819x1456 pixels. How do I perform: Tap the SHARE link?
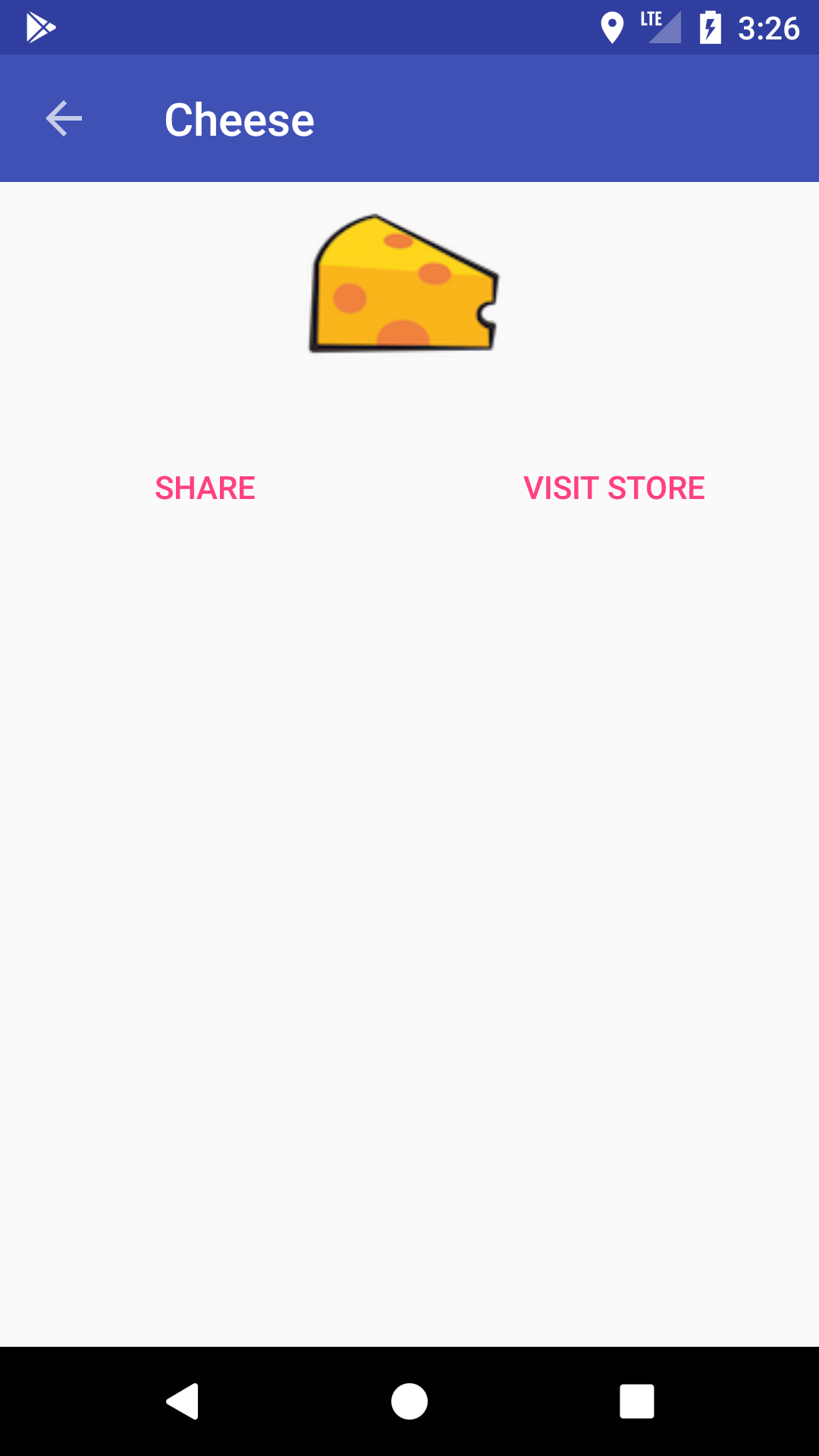[x=205, y=488]
